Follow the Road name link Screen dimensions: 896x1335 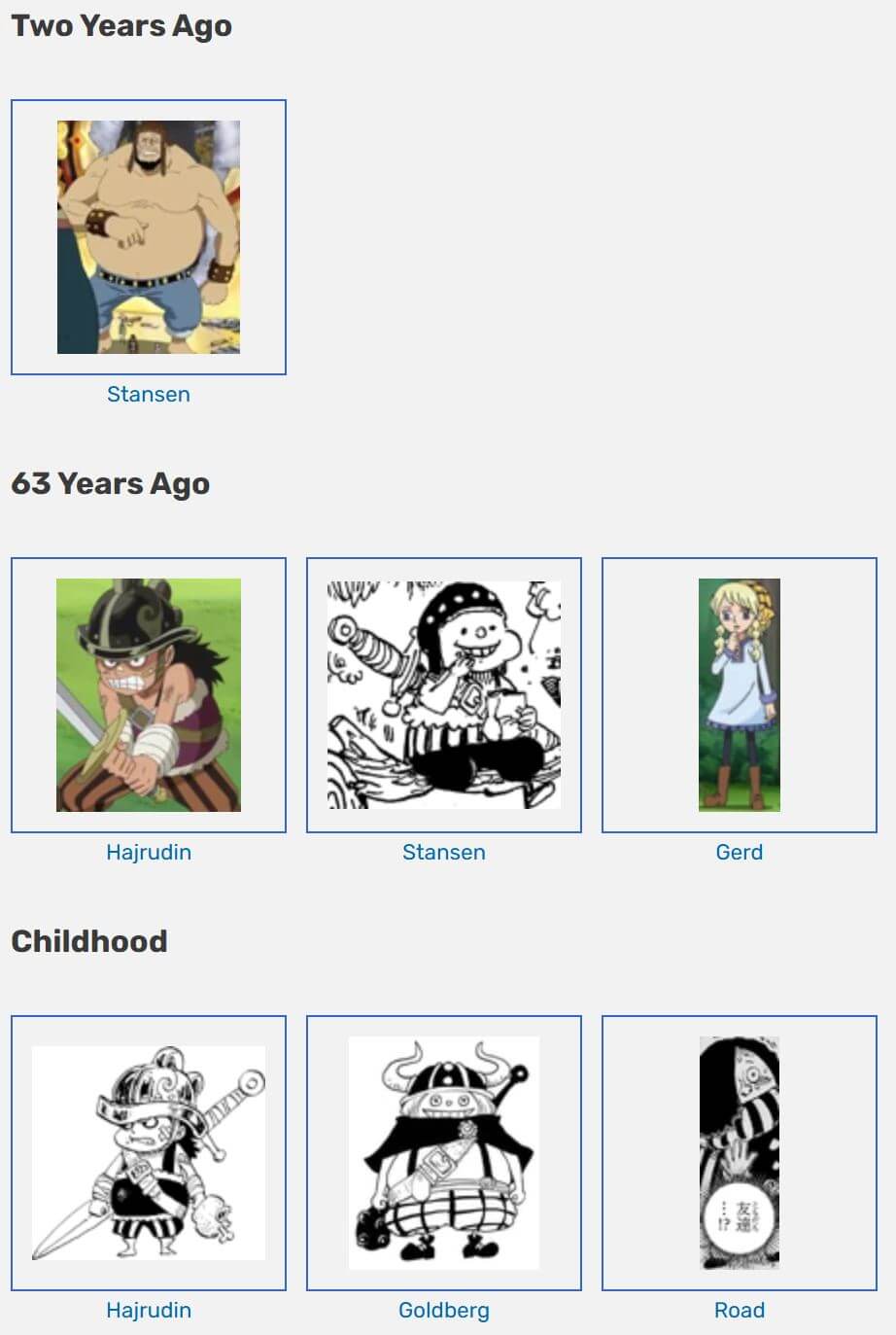[740, 1310]
